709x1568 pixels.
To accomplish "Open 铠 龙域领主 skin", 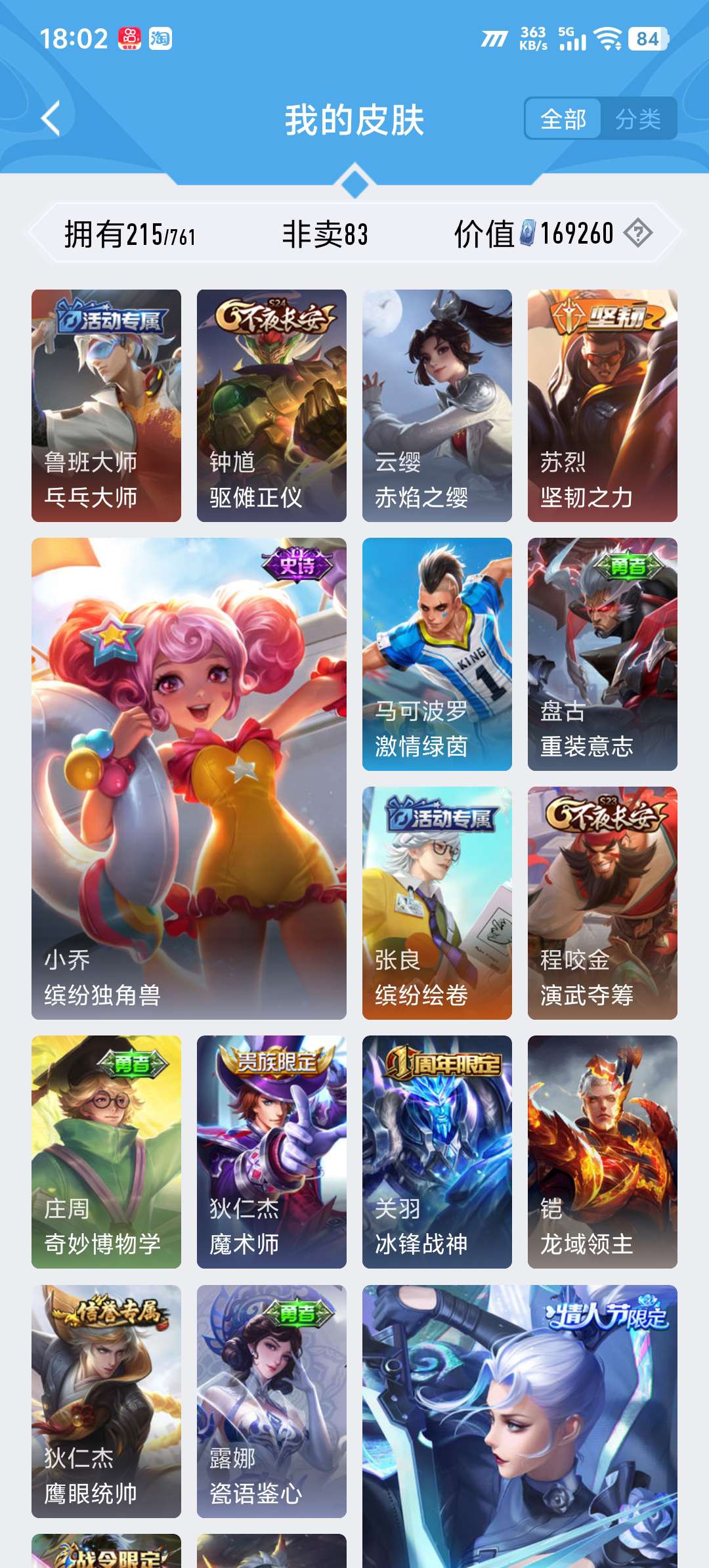I will point(603,1152).
